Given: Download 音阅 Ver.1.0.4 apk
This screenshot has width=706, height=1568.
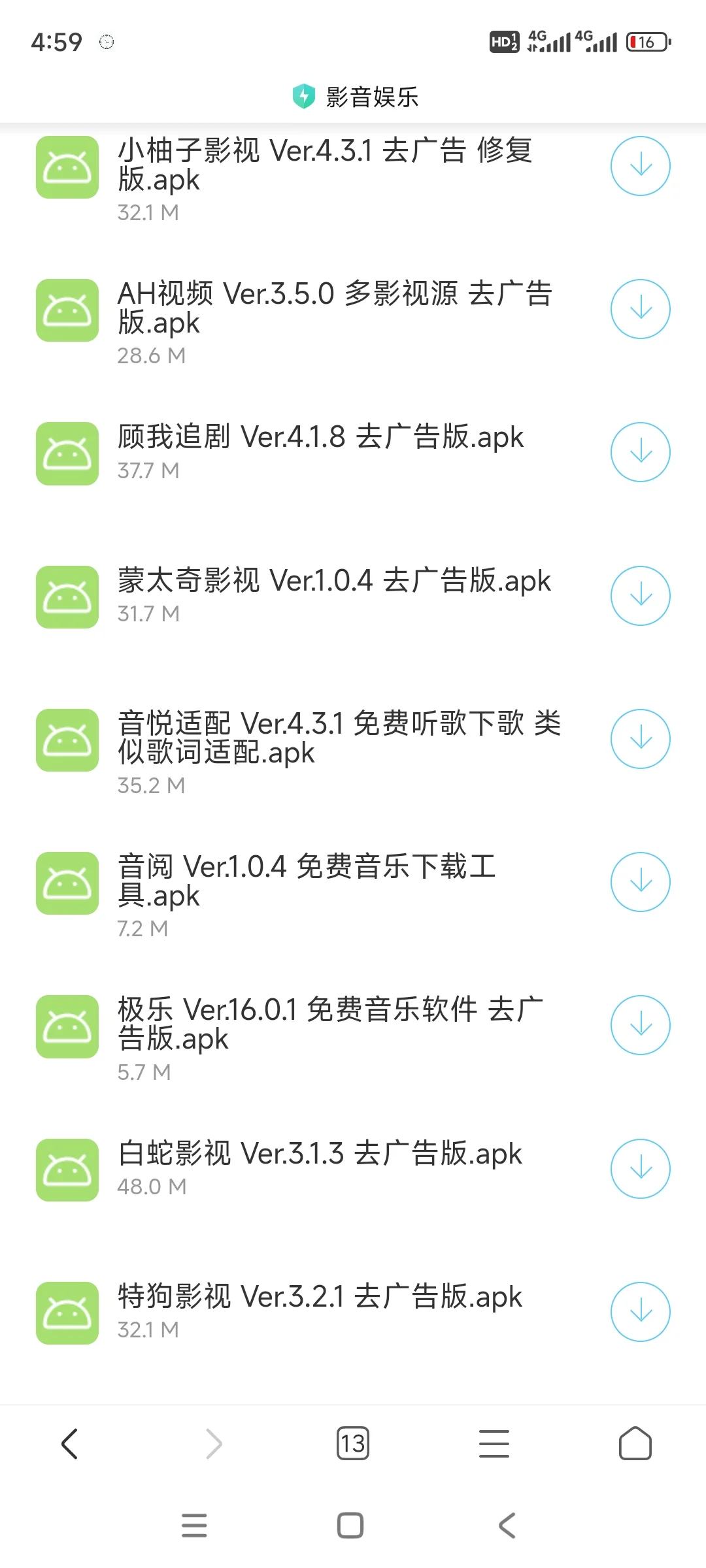Looking at the screenshot, I should point(640,882).
